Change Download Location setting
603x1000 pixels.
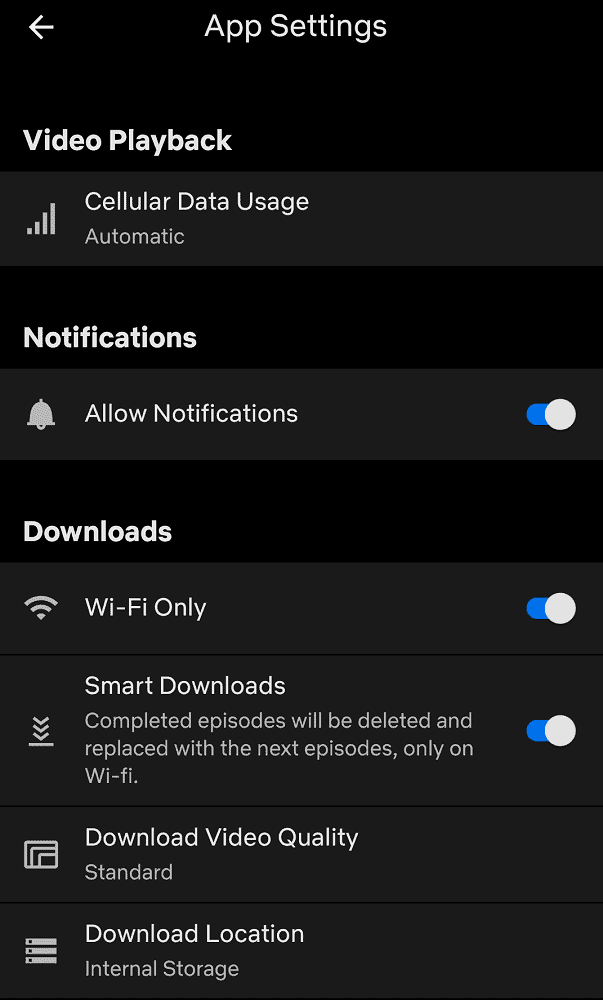pyautogui.click(x=302, y=951)
